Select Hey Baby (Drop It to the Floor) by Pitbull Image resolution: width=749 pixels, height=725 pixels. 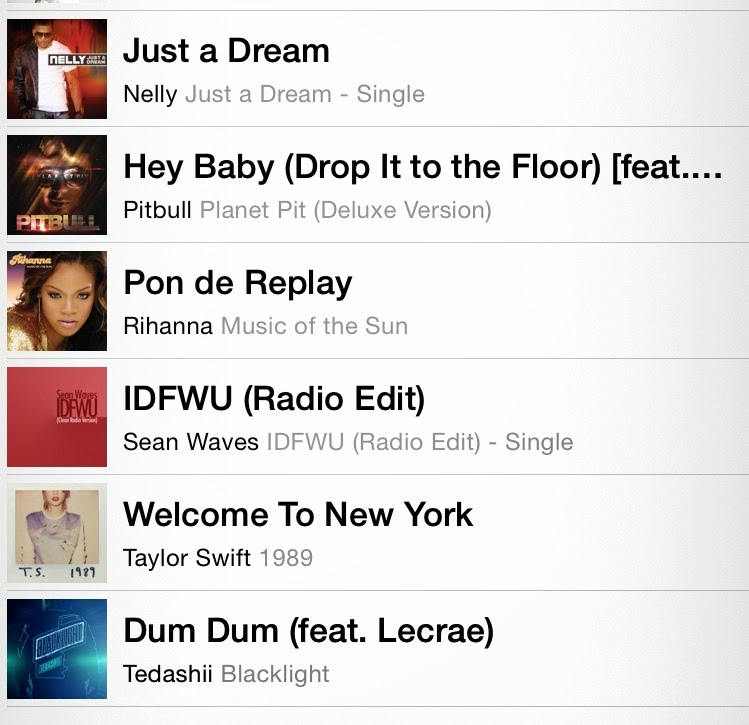420,168
